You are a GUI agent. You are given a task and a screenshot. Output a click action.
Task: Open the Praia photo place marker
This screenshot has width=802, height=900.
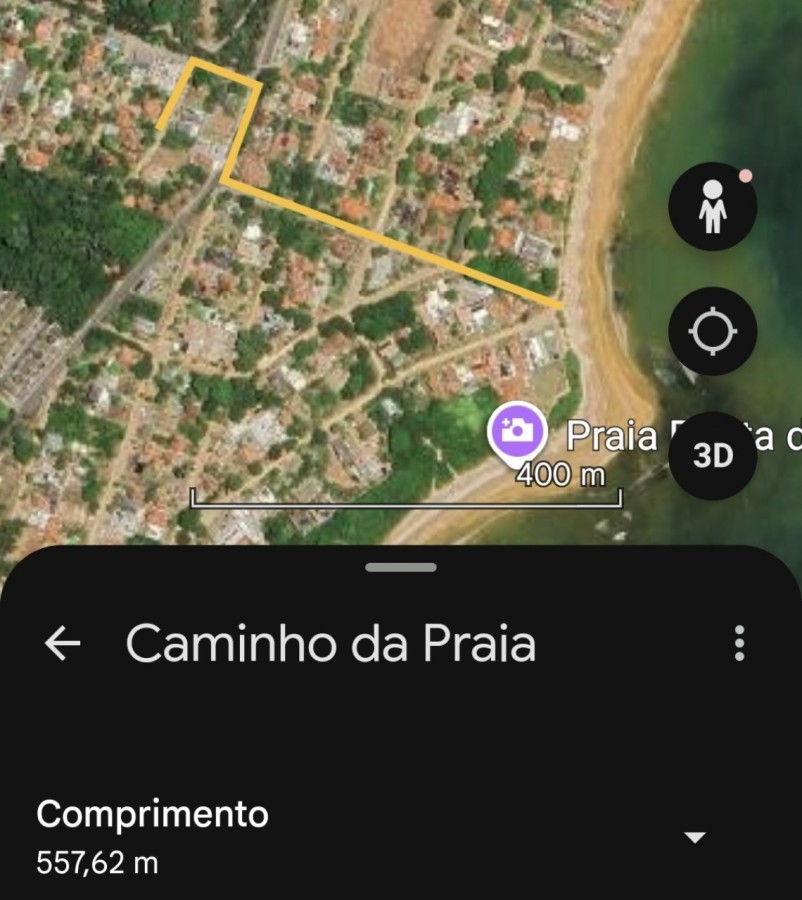pos(516,433)
